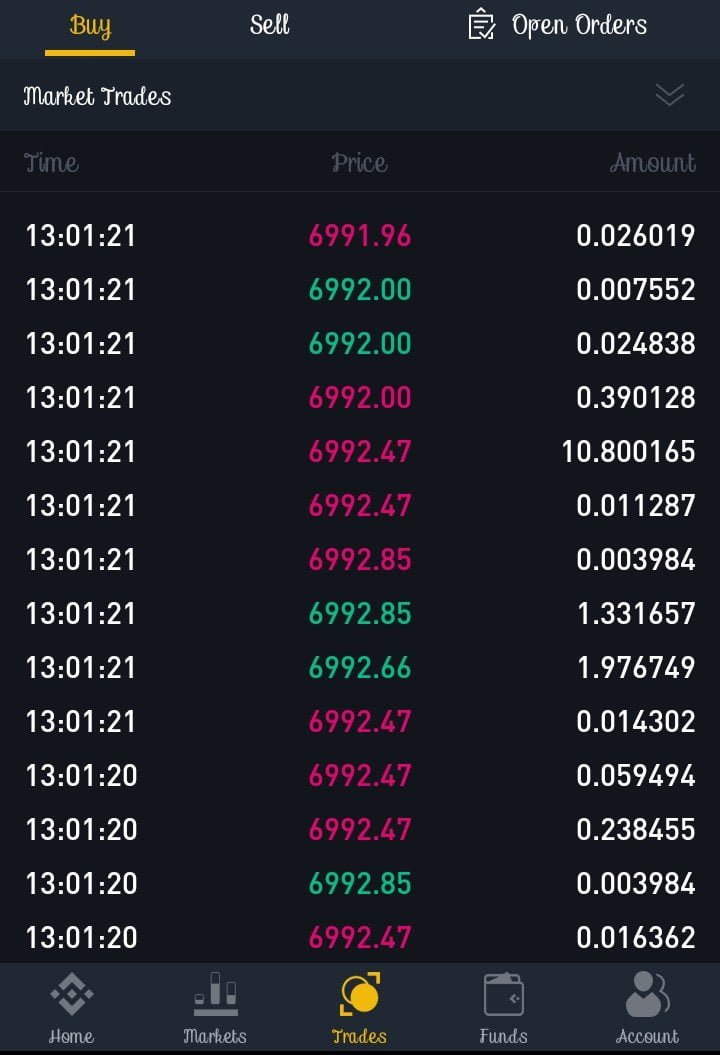Select the Trades tab

pyautogui.click(x=359, y=1008)
